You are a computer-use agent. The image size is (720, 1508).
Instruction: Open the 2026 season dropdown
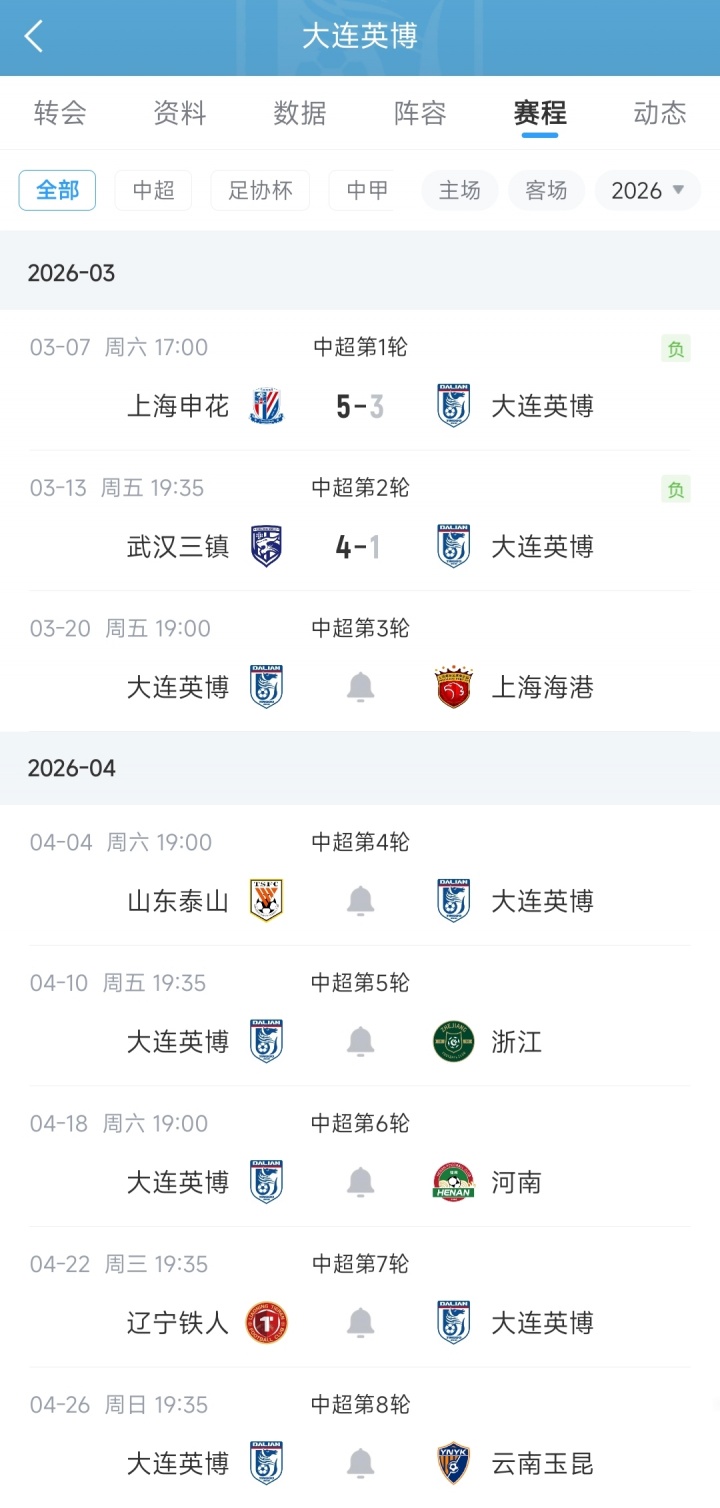648,190
